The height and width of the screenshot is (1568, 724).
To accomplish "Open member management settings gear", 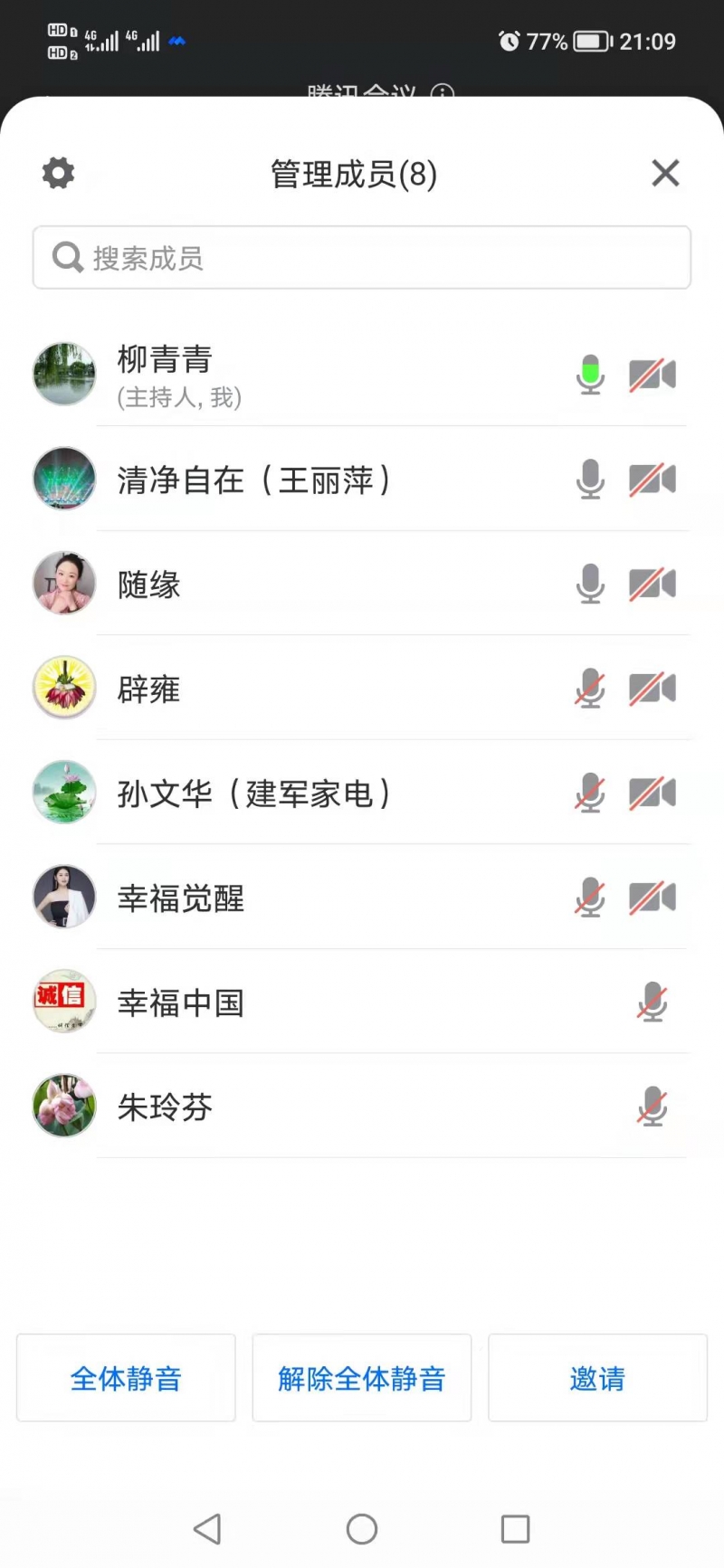I will pos(59,173).
